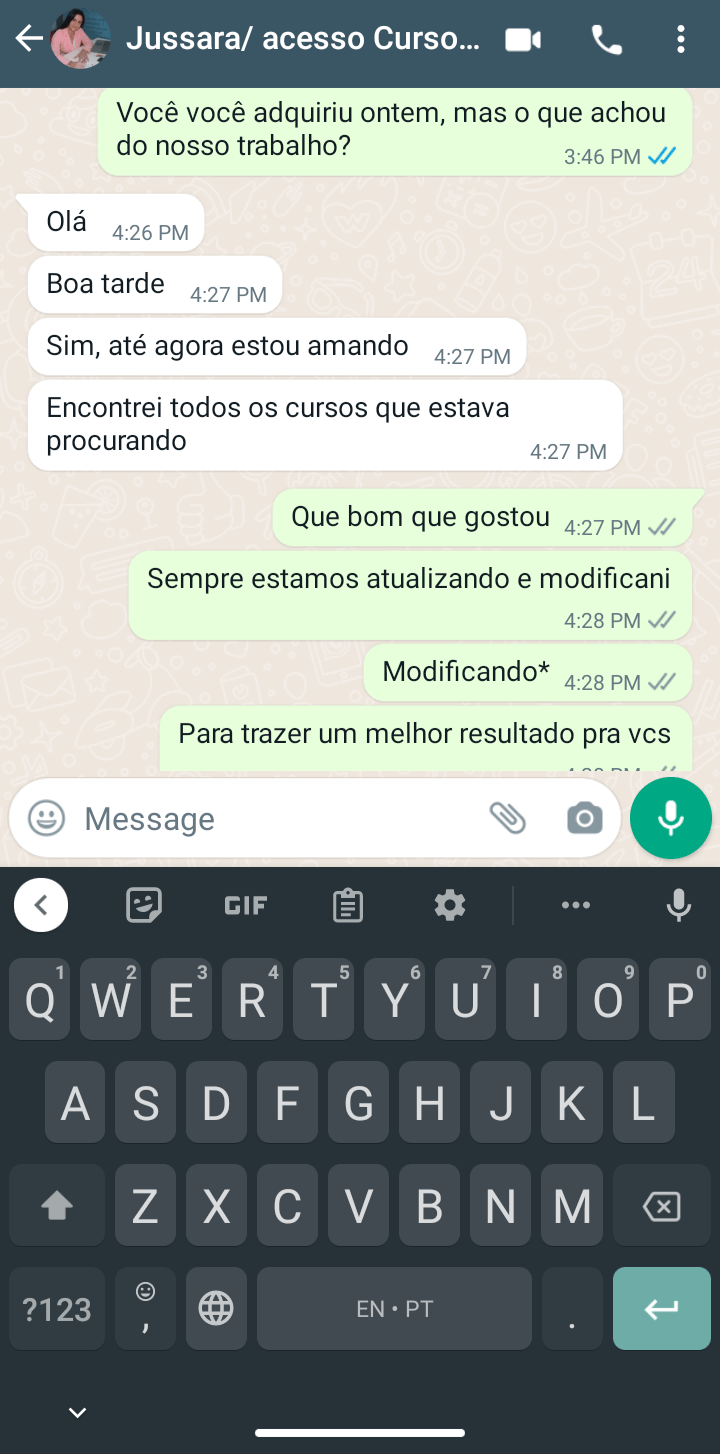Open the emoji picker in message bar

pyautogui.click(x=46, y=819)
